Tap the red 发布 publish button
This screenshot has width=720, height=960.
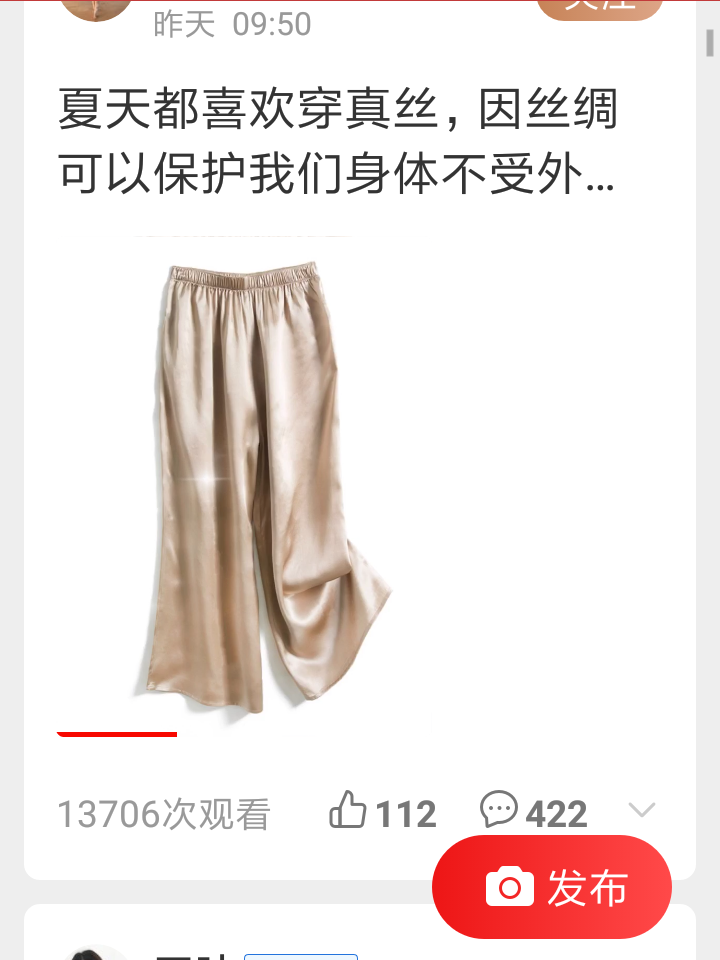[551, 887]
